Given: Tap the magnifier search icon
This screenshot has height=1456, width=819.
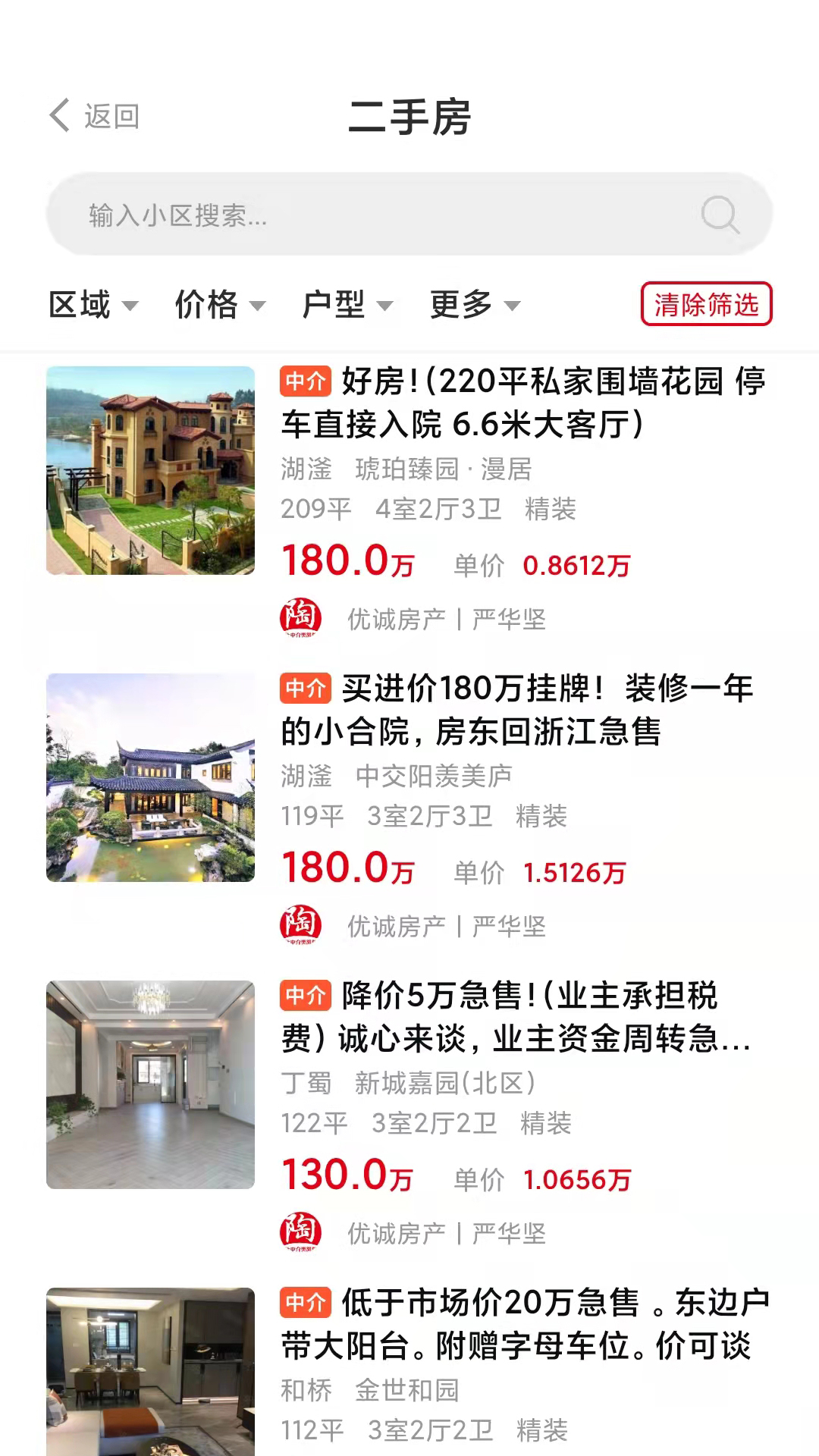Looking at the screenshot, I should (719, 215).
